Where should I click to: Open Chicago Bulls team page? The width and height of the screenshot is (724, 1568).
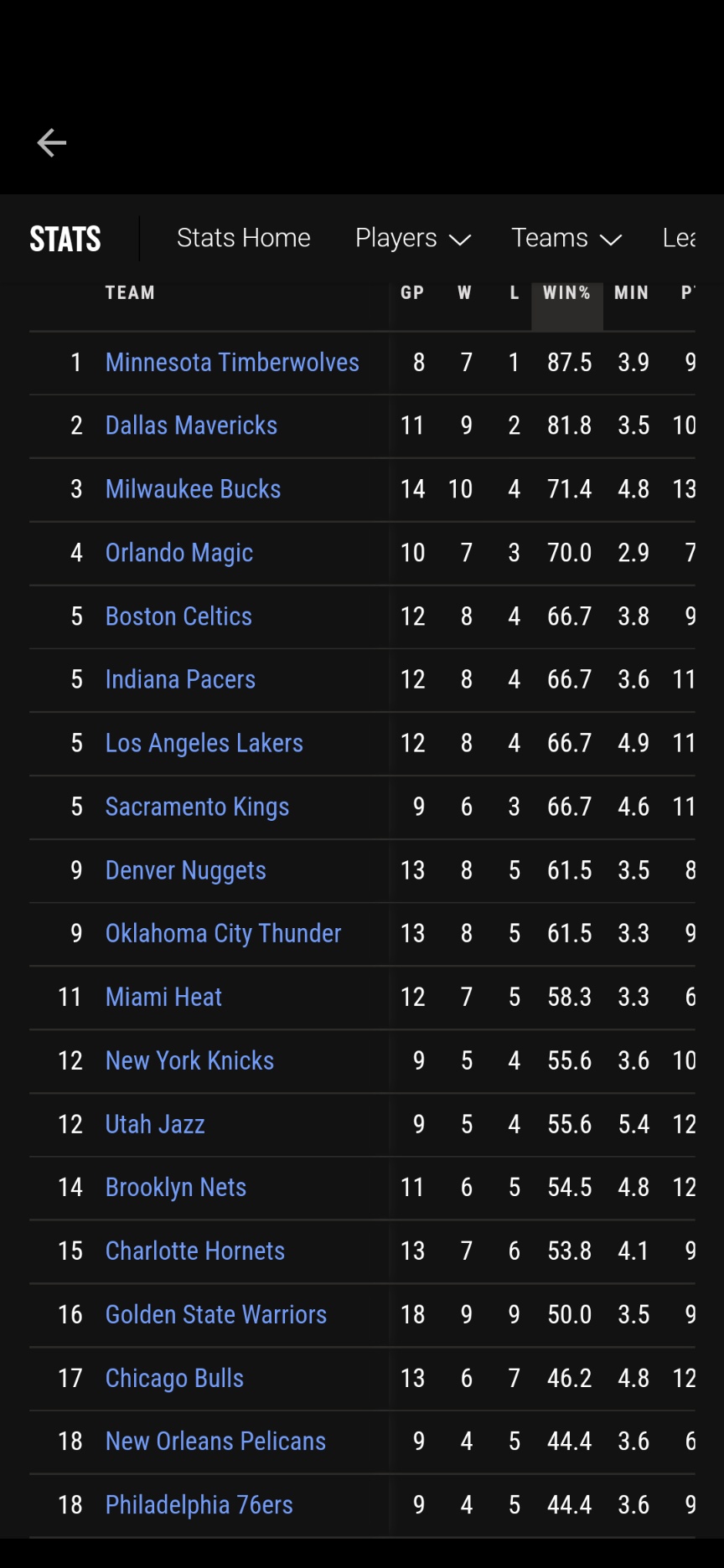[x=174, y=1379]
